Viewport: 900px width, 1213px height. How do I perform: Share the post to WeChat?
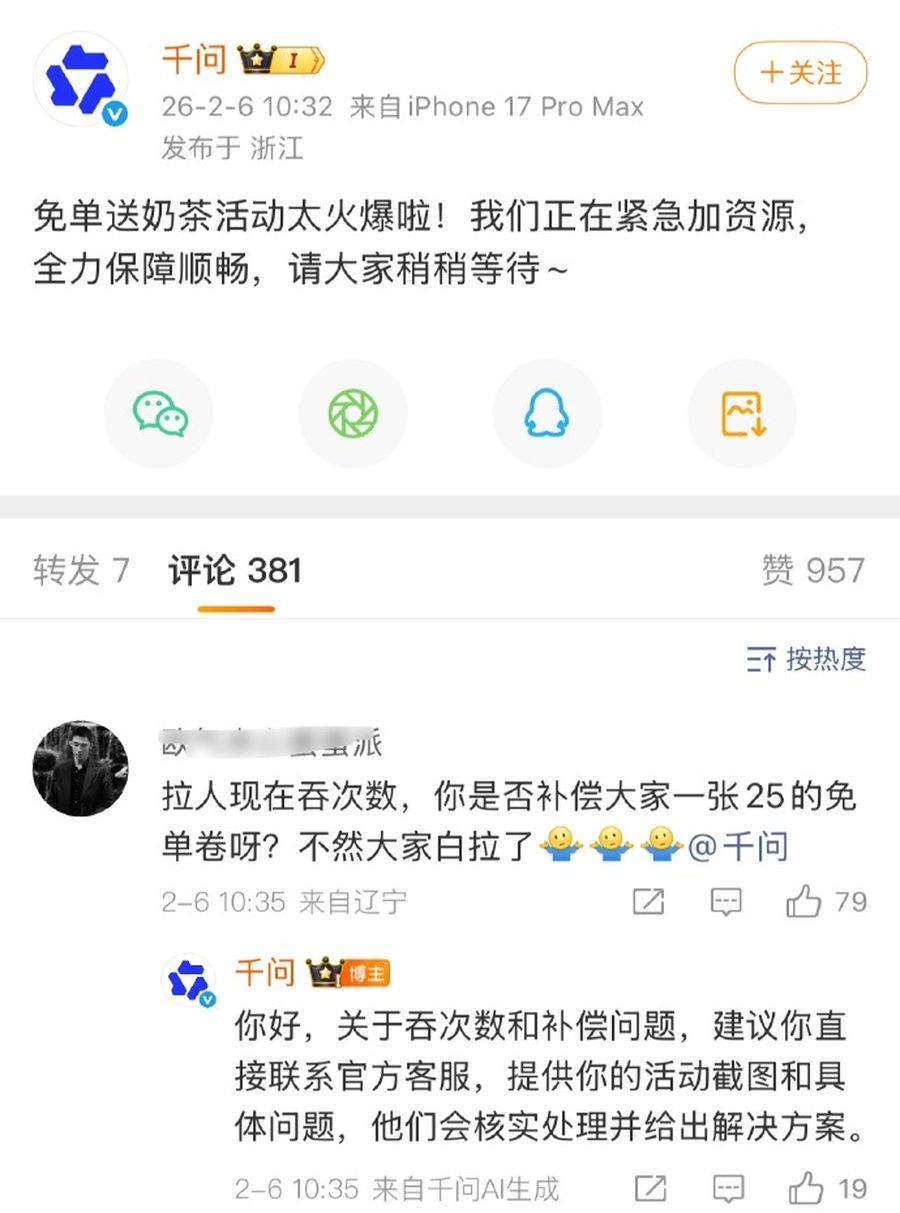[159, 413]
